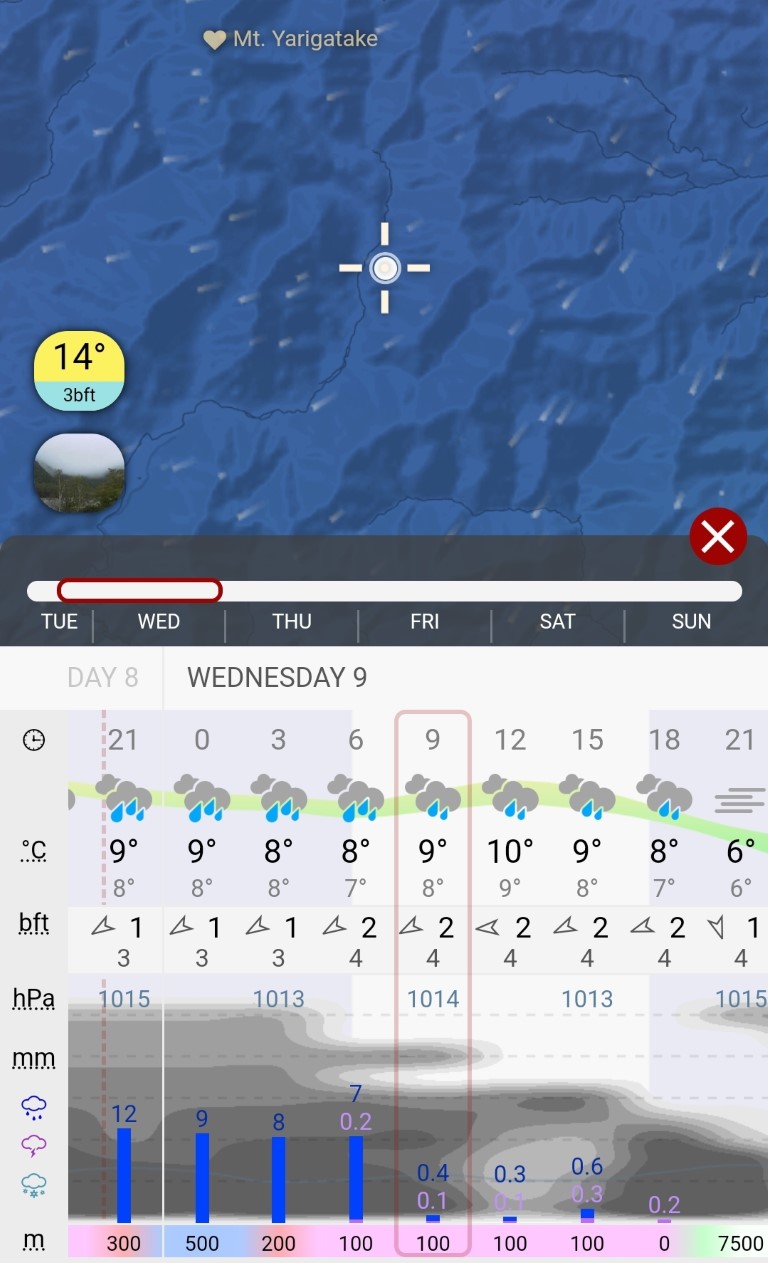
Task: Open the Mt. Yarigatake favorite marker
Action: pyautogui.click(x=291, y=39)
